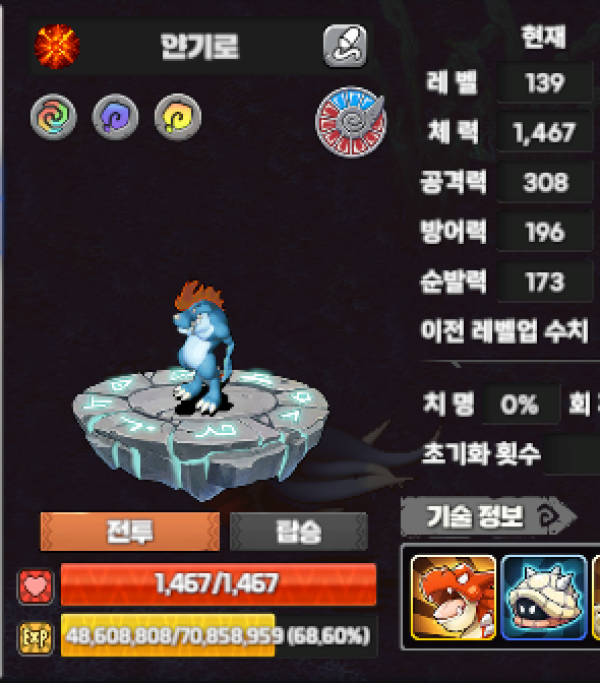Tap the purple swirl rune icon
600x683 pixels.
[x=114, y=117]
